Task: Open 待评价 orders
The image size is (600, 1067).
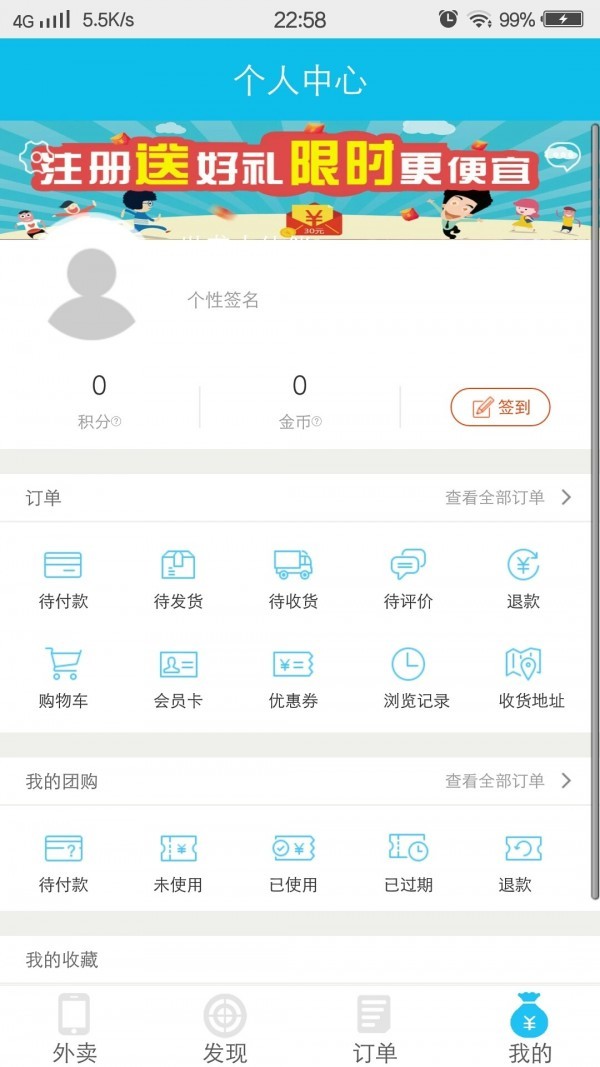Action: tap(408, 578)
